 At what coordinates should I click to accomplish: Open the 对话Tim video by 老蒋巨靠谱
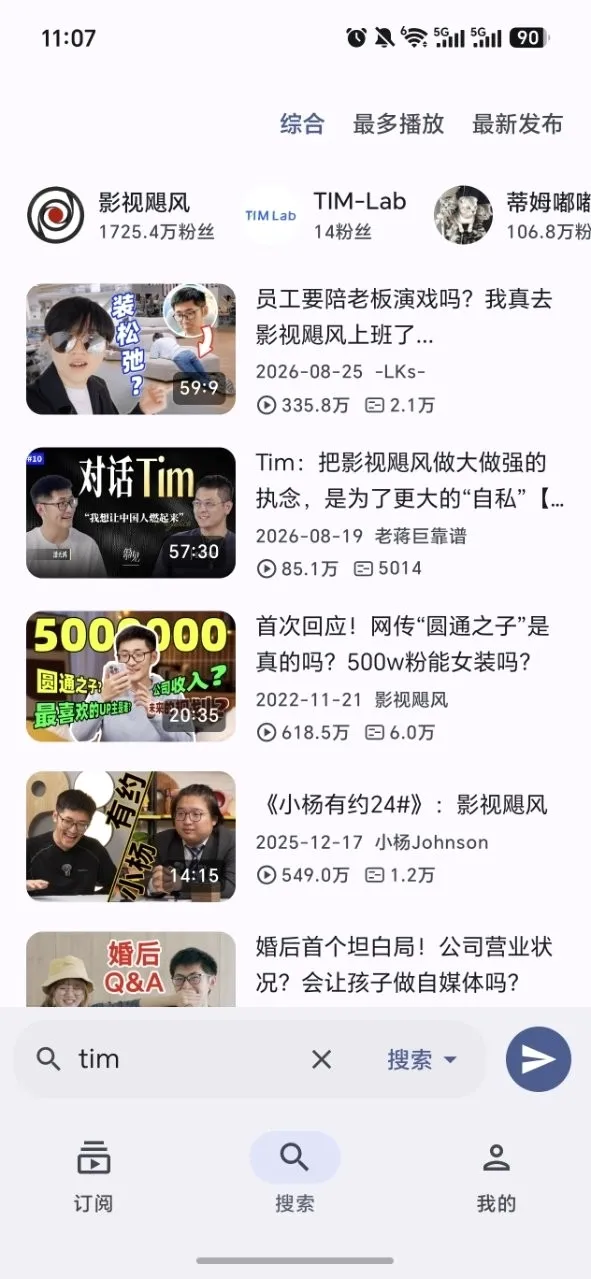click(x=295, y=513)
